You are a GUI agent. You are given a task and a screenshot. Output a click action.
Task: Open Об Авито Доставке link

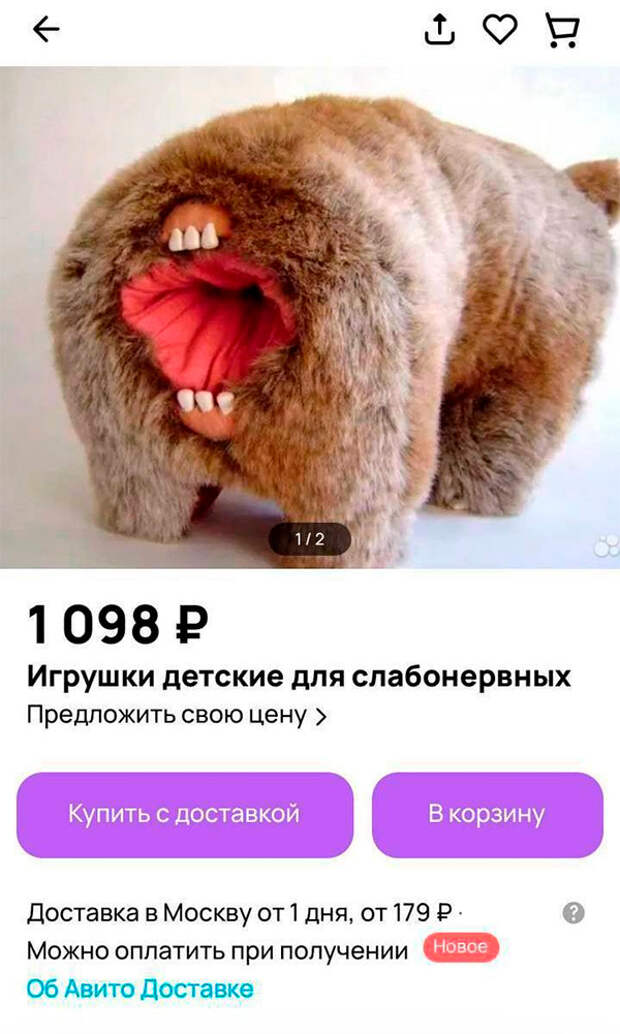(140, 989)
